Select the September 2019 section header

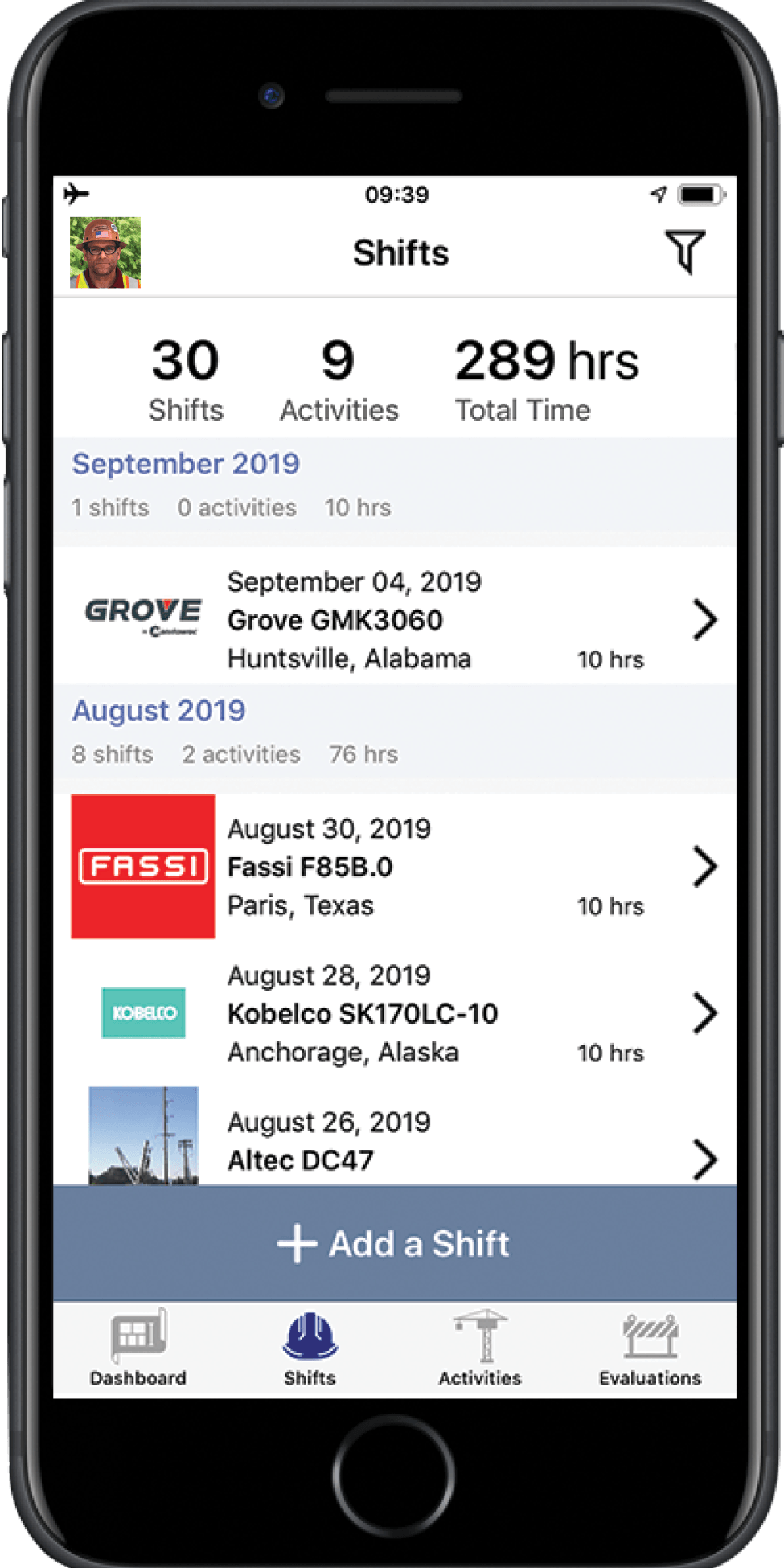pyautogui.click(x=186, y=464)
